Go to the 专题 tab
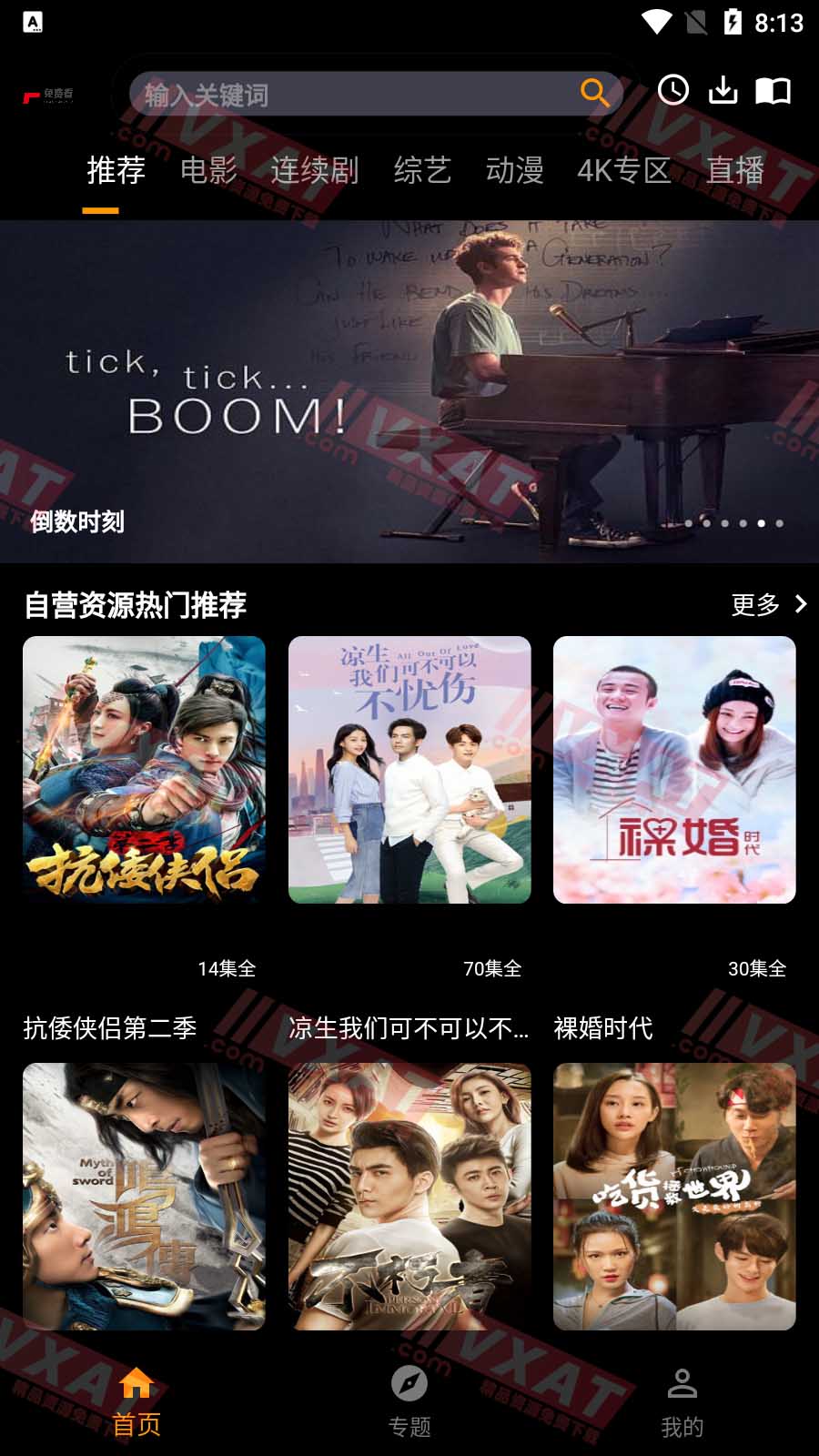The width and height of the screenshot is (819, 1456). point(409,1402)
